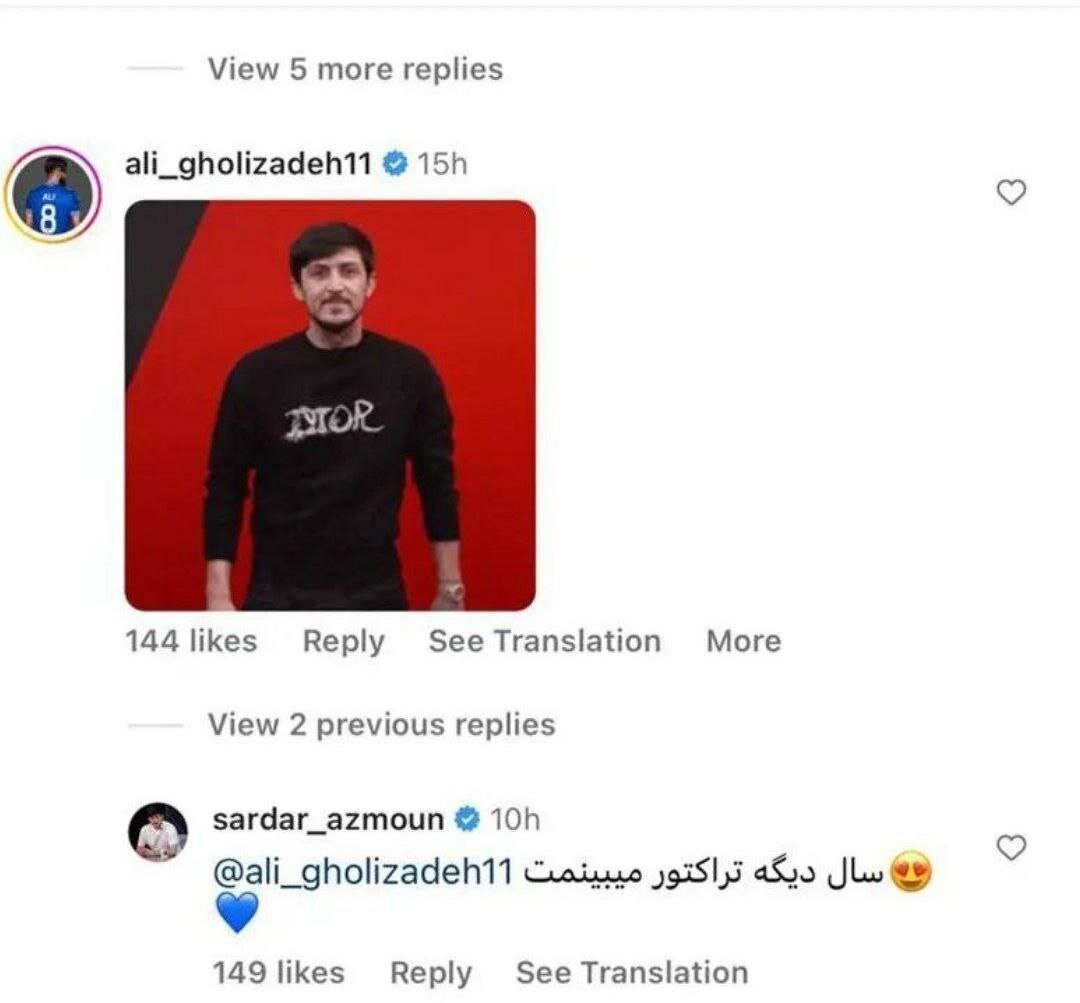
Task: Like sardar_azmoun's reply with the heart
Action: coord(1012,848)
